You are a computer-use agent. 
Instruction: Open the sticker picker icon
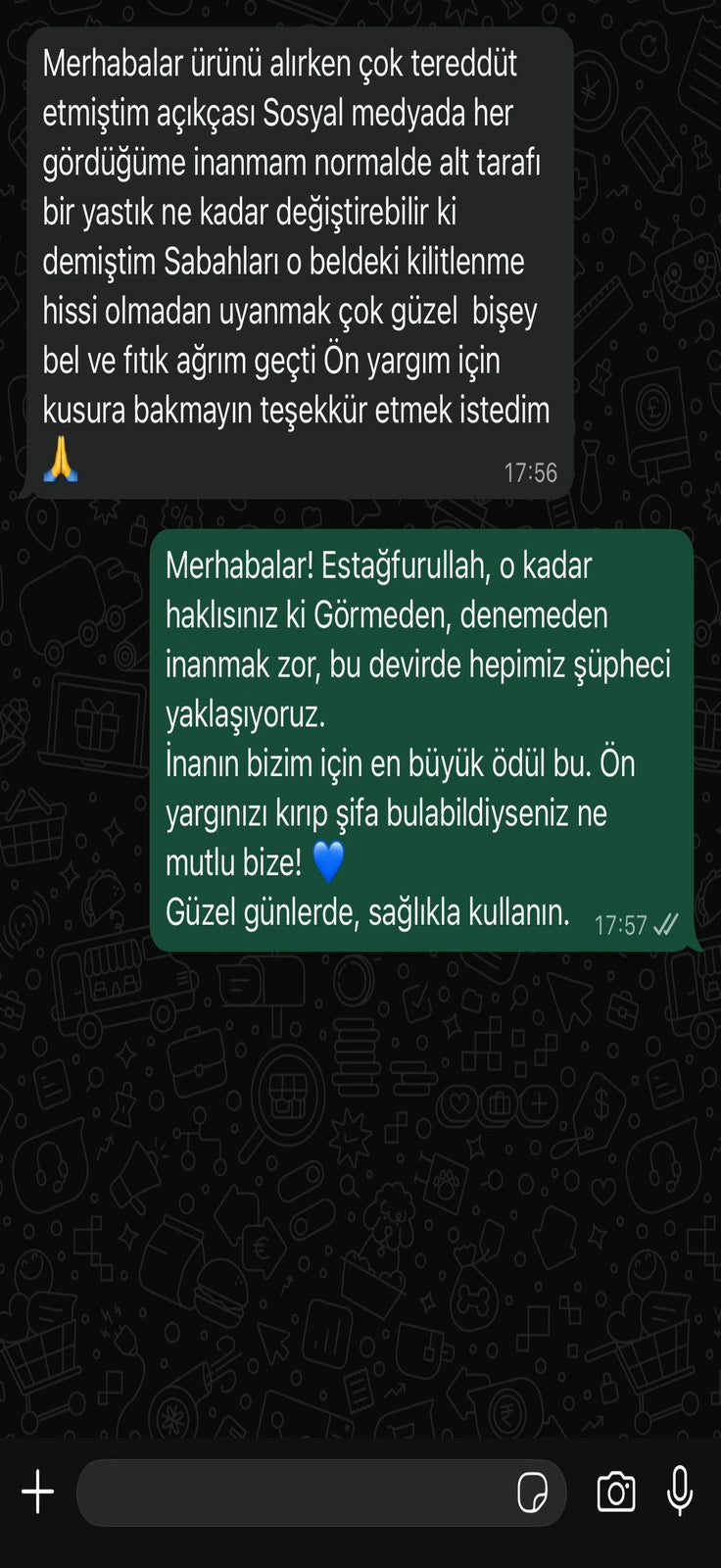click(533, 1492)
